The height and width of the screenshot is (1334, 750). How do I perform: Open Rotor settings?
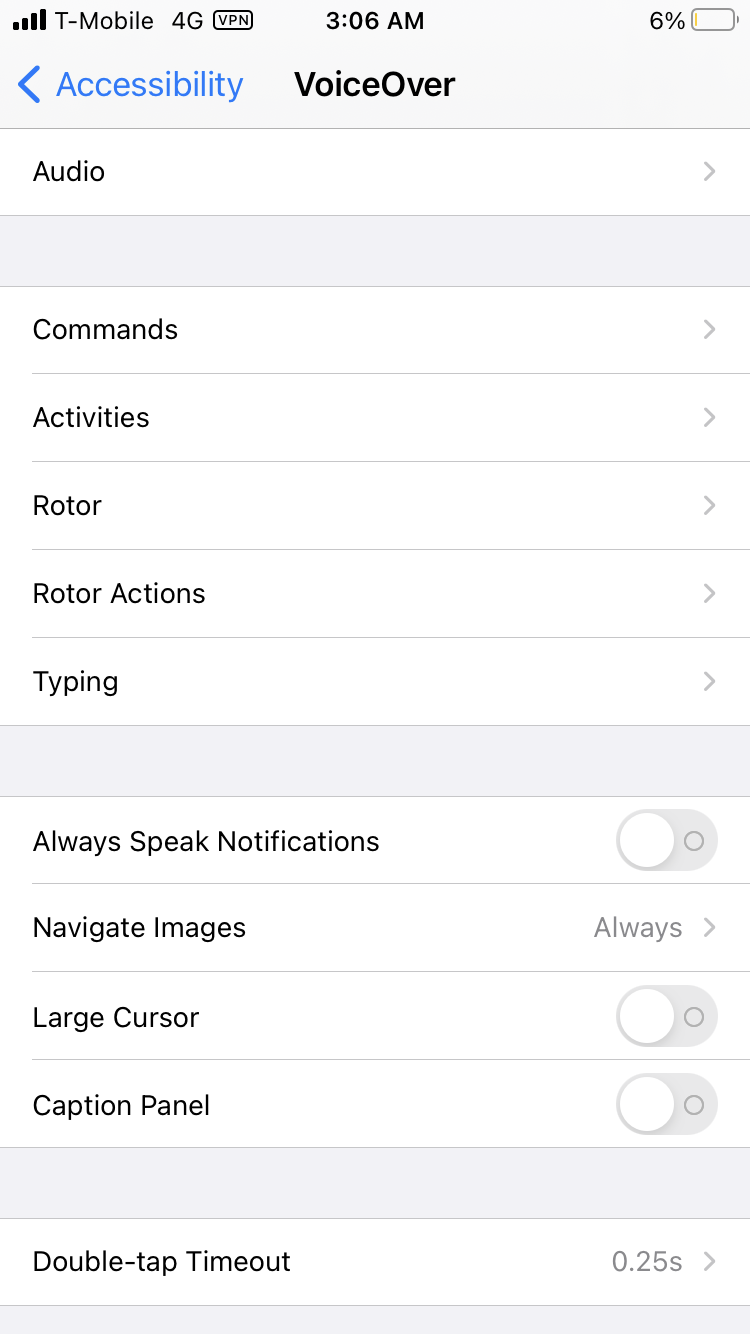pyautogui.click(x=374, y=506)
